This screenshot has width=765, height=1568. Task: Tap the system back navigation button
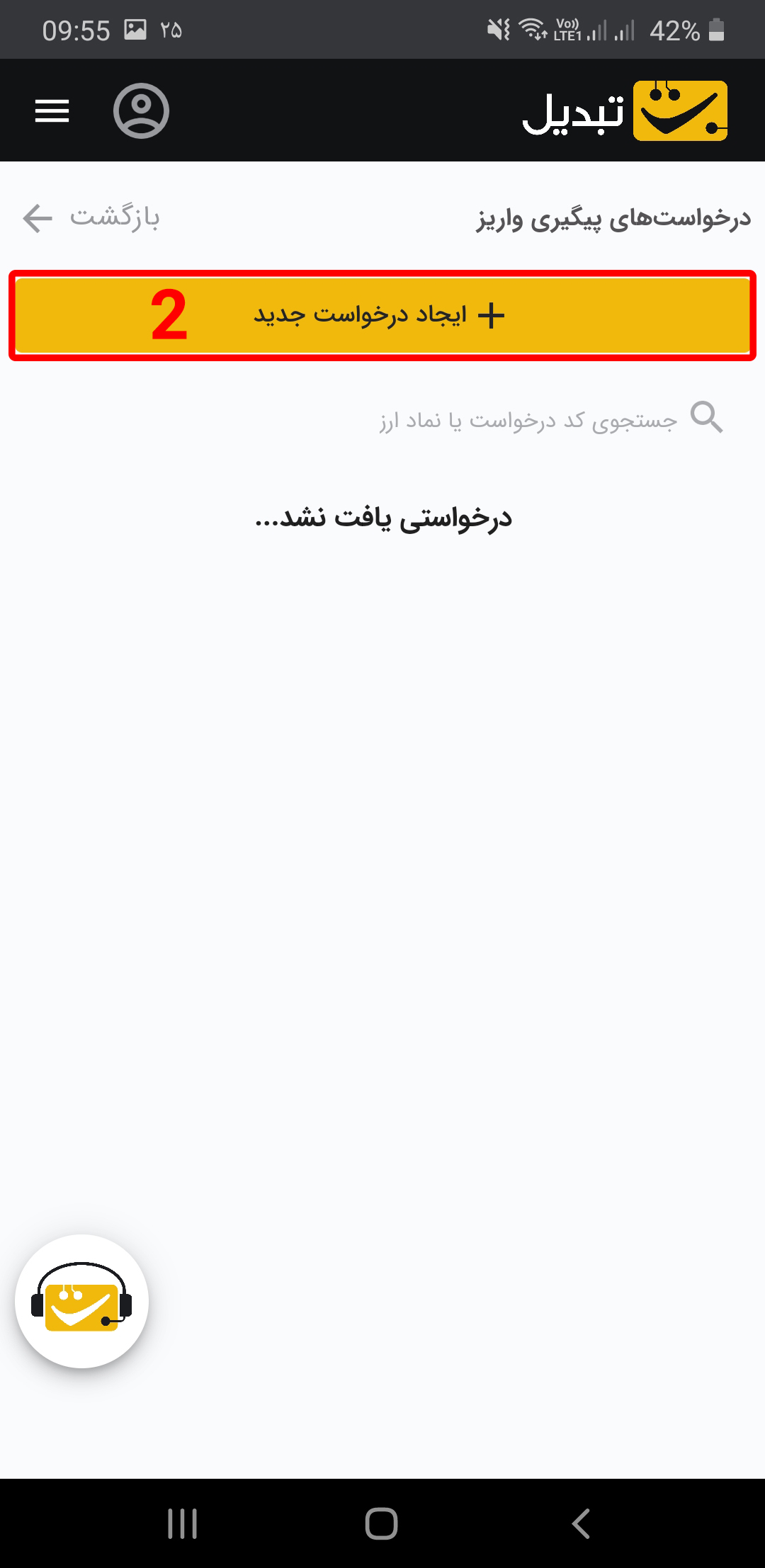tap(581, 1523)
